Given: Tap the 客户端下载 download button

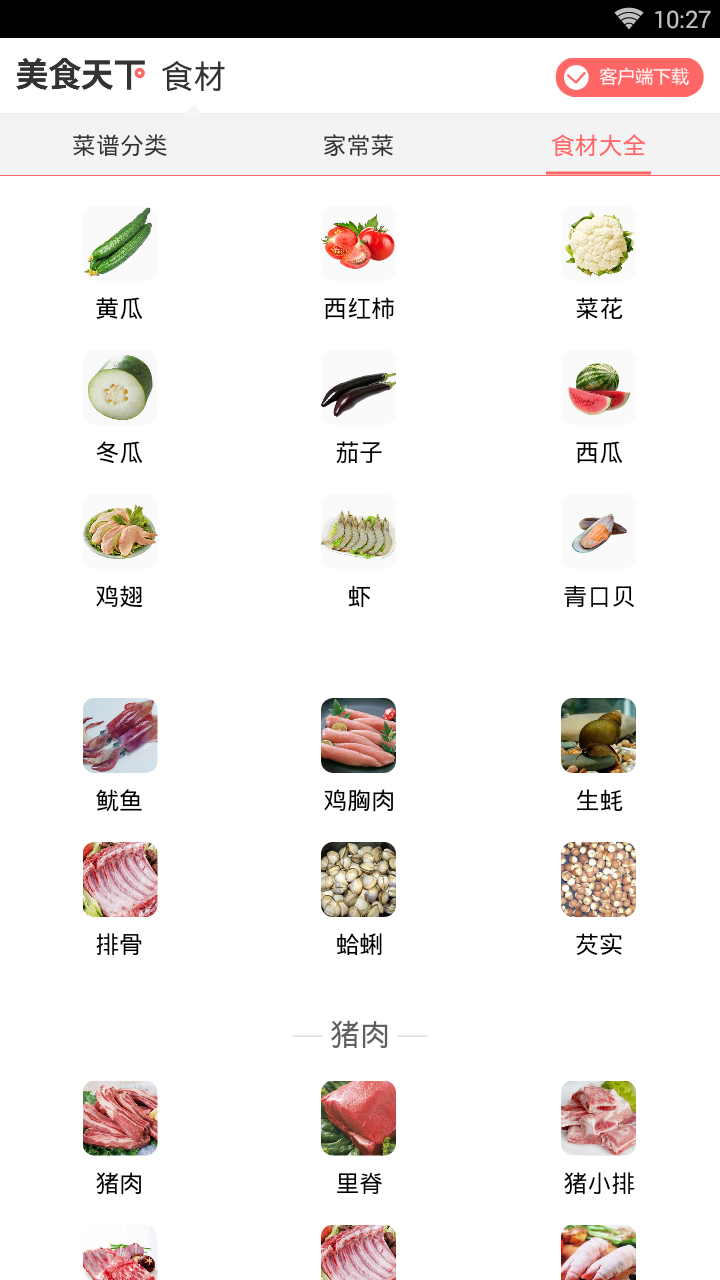Looking at the screenshot, I should click(x=629, y=77).
